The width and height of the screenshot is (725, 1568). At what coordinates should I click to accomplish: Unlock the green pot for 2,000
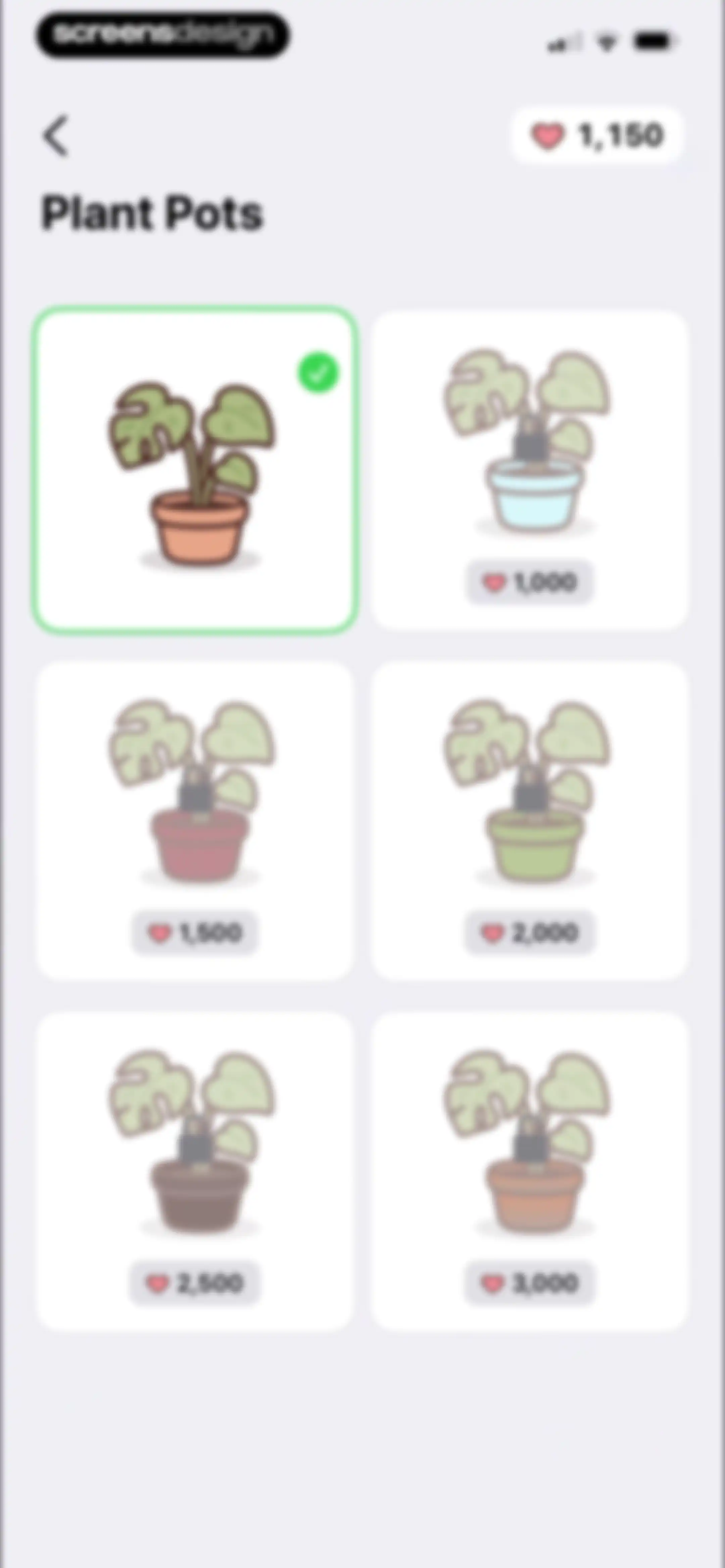pos(529,820)
